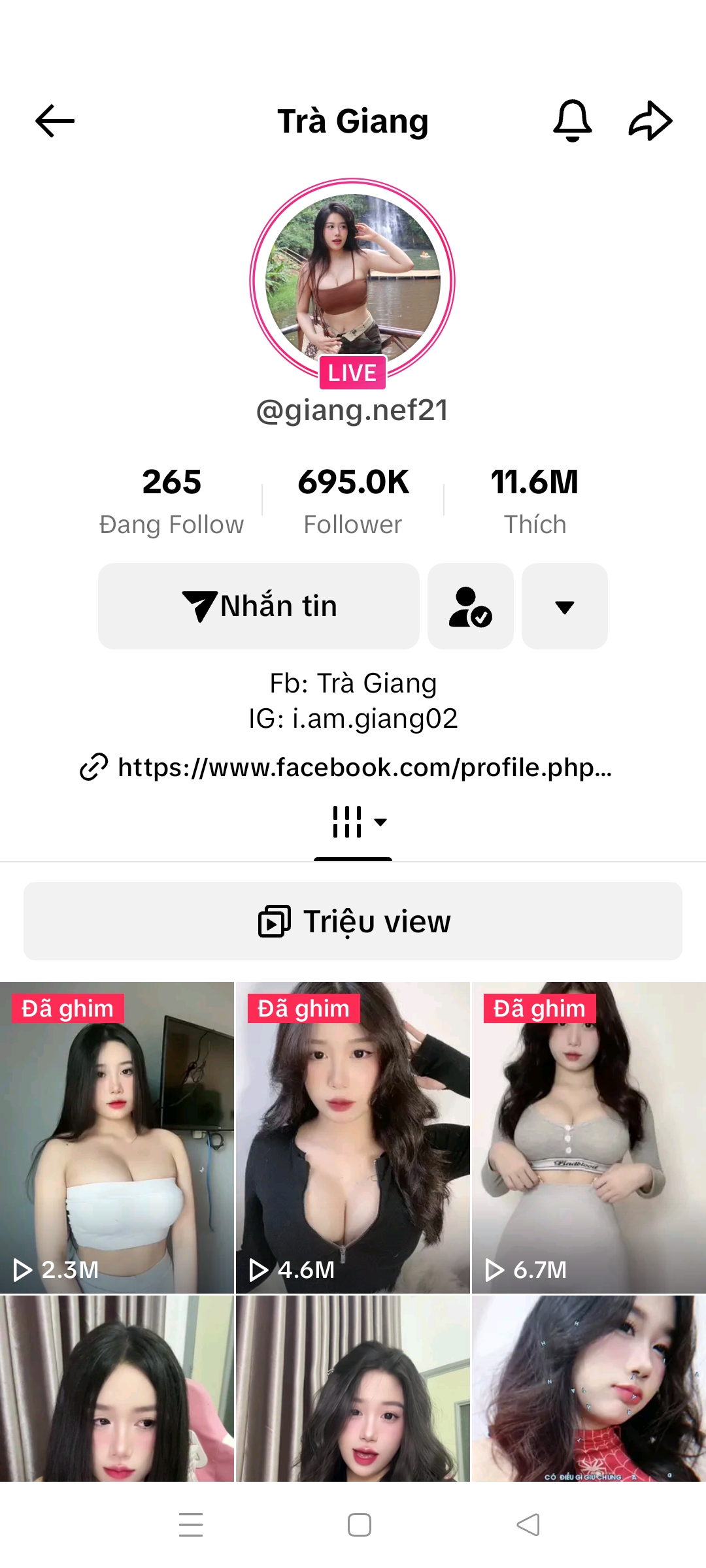Play the pinned video with 2.3M views
Image resolution: width=706 pixels, height=1568 pixels.
pos(117,1137)
